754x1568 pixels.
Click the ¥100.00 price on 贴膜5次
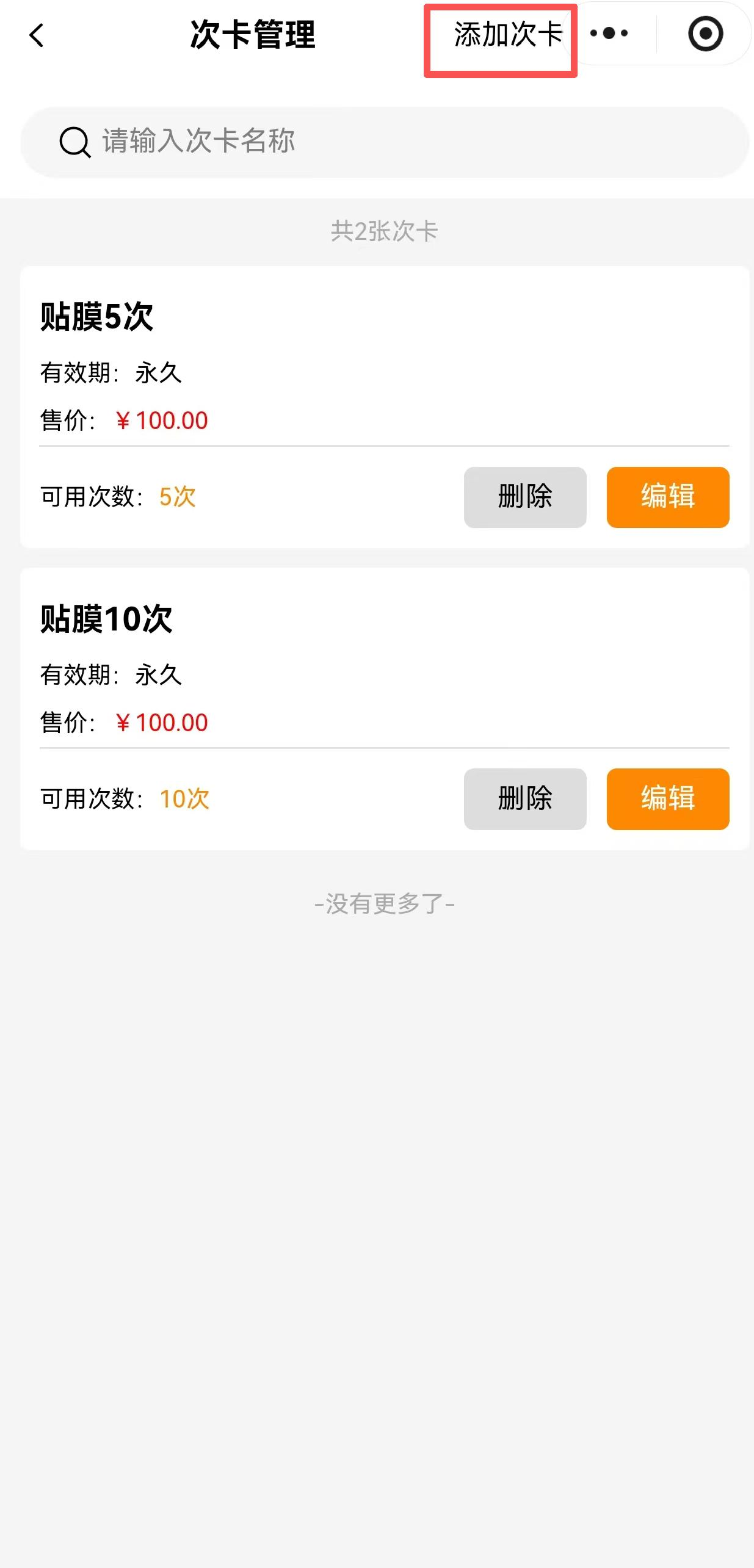point(162,420)
